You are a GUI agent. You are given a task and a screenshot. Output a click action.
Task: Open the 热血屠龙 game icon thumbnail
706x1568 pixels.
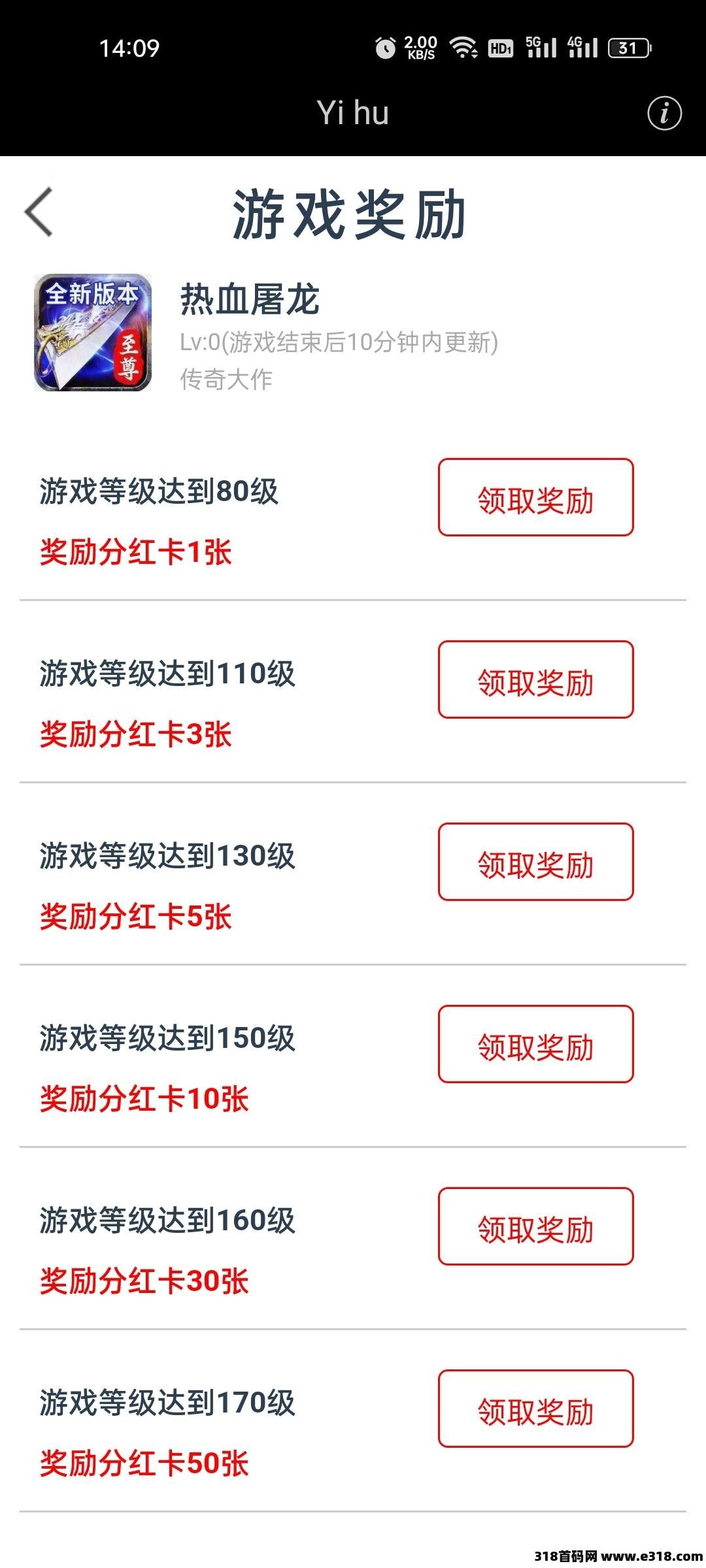(x=90, y=333)
